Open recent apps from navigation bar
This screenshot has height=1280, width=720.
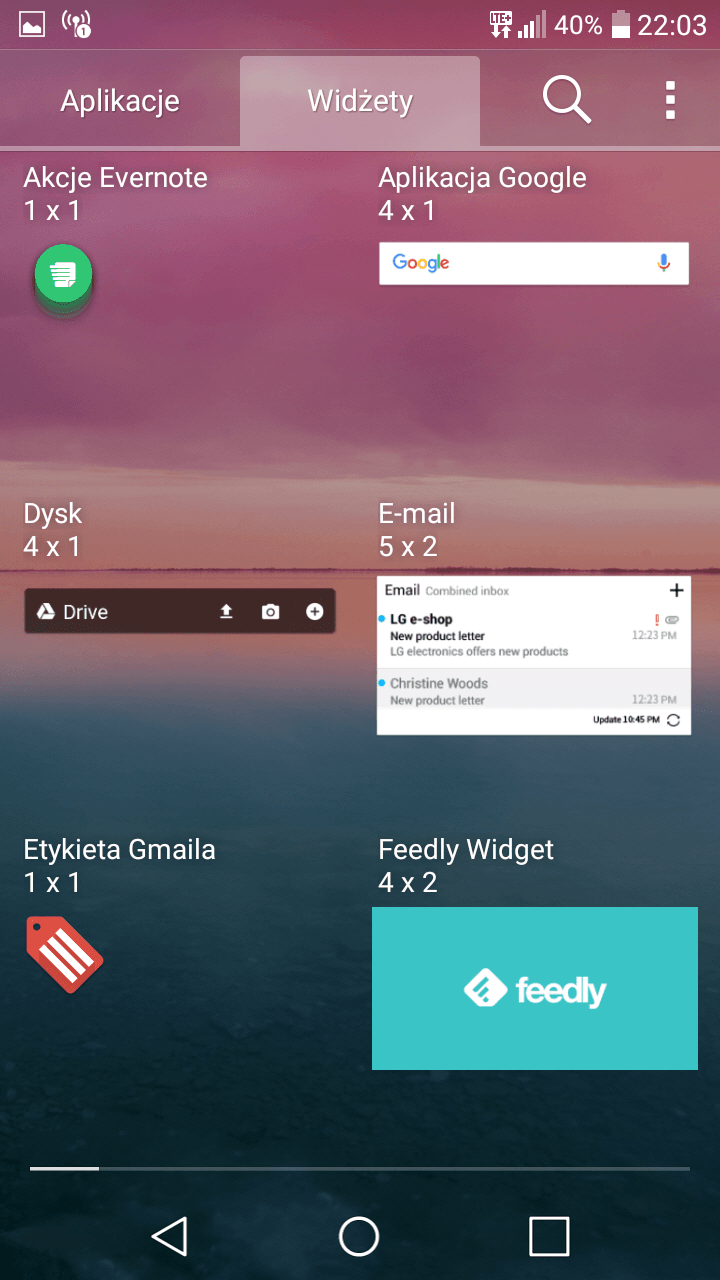[549, 1236]
